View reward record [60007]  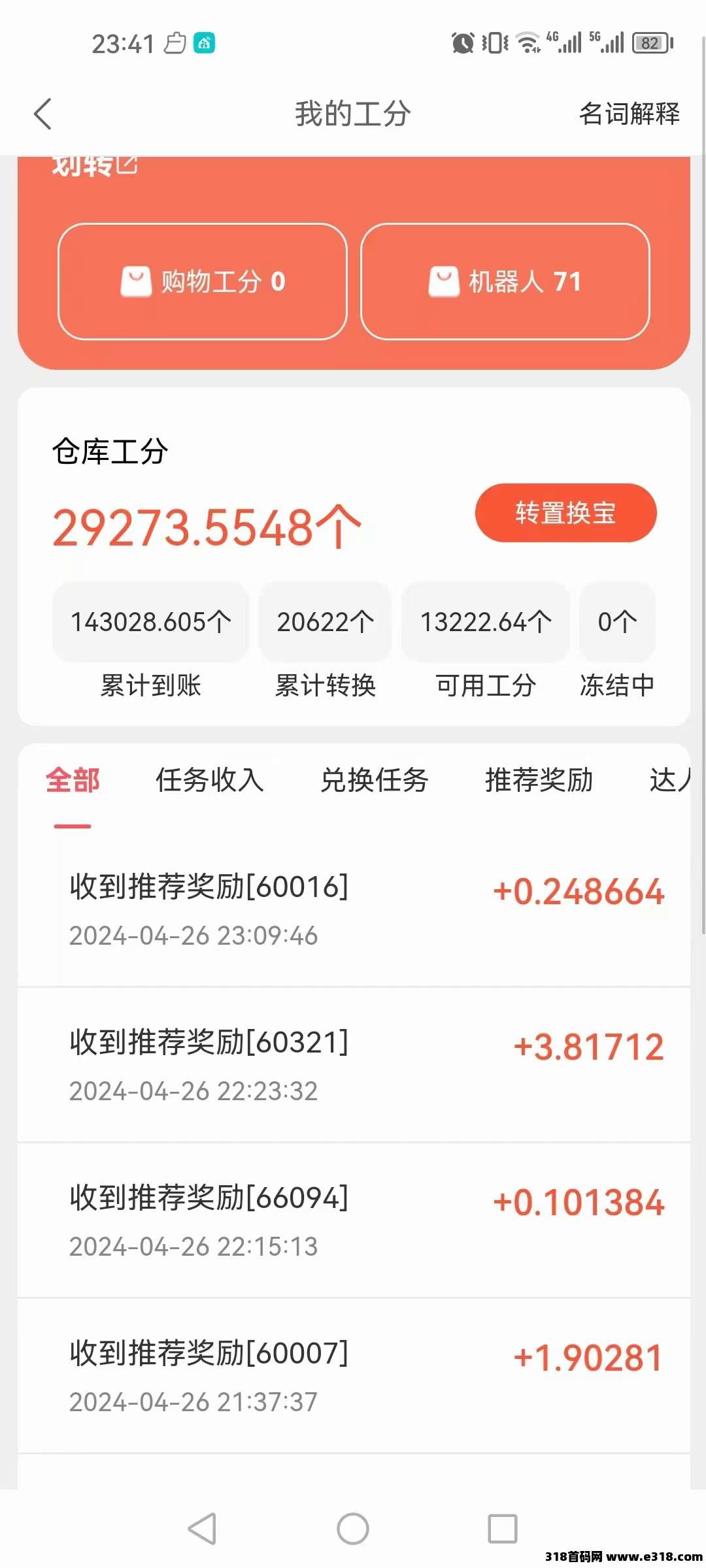[x=353, y=1376]
